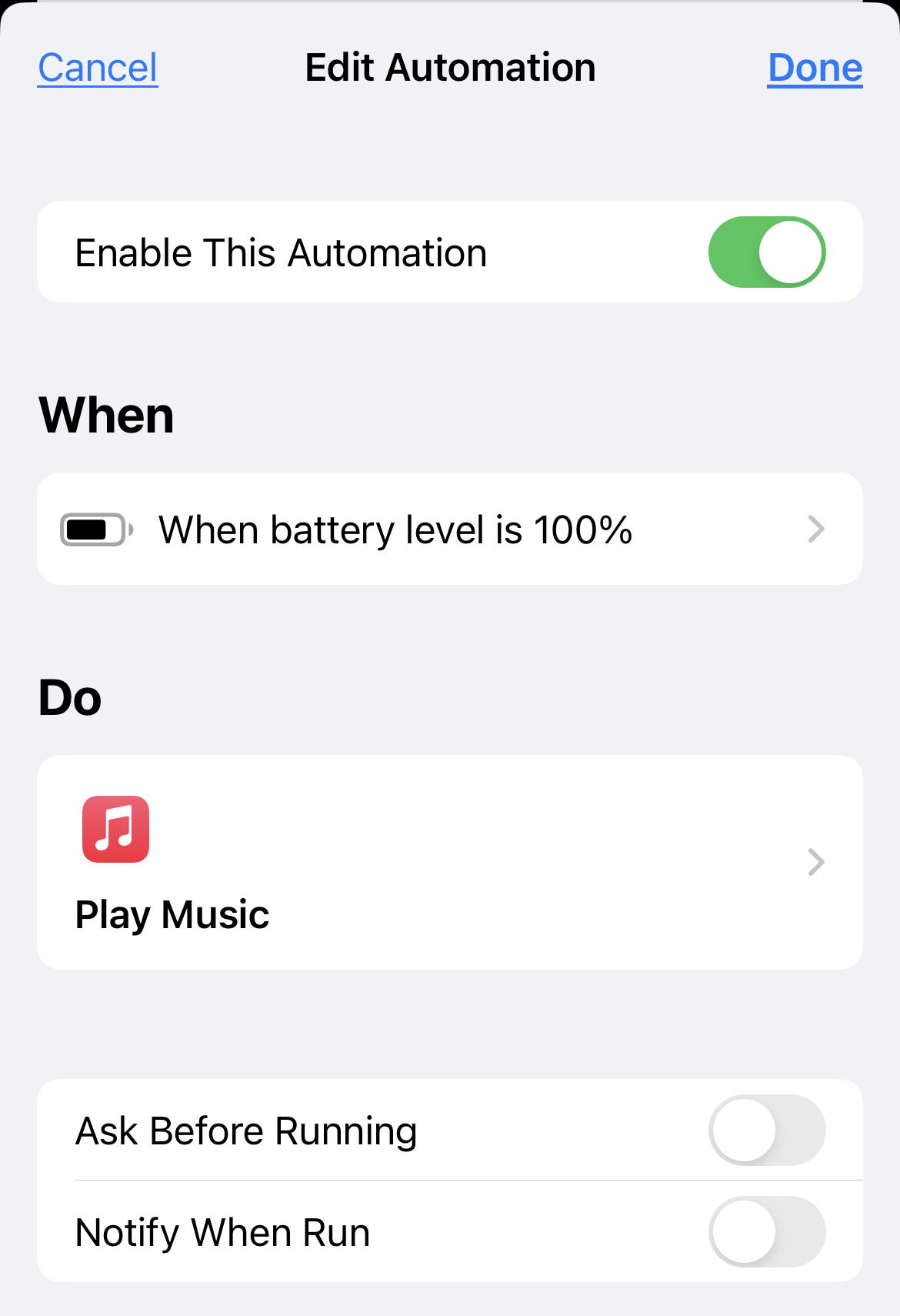Disable the Enable This Automation toggle
The height and width of the screenshot is (1316, 900).
[x=767, y=252]
